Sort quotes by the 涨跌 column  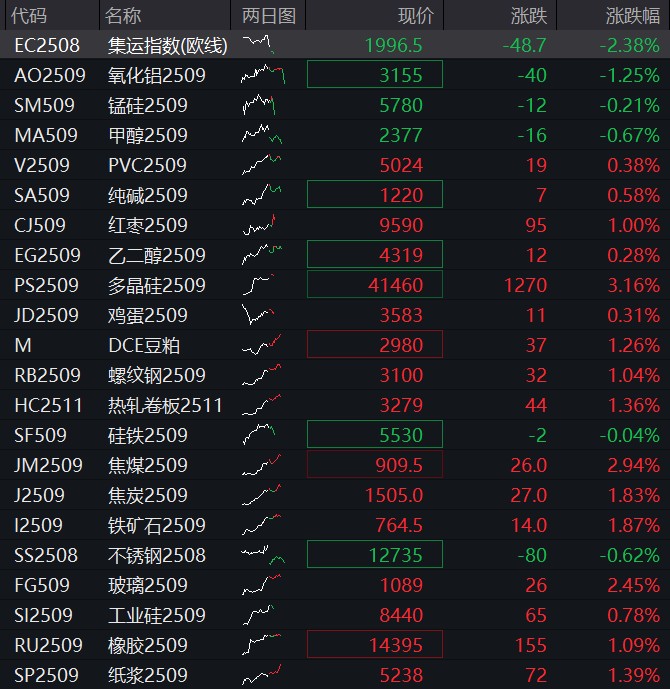pyautogui.click(x=500, y=15)
